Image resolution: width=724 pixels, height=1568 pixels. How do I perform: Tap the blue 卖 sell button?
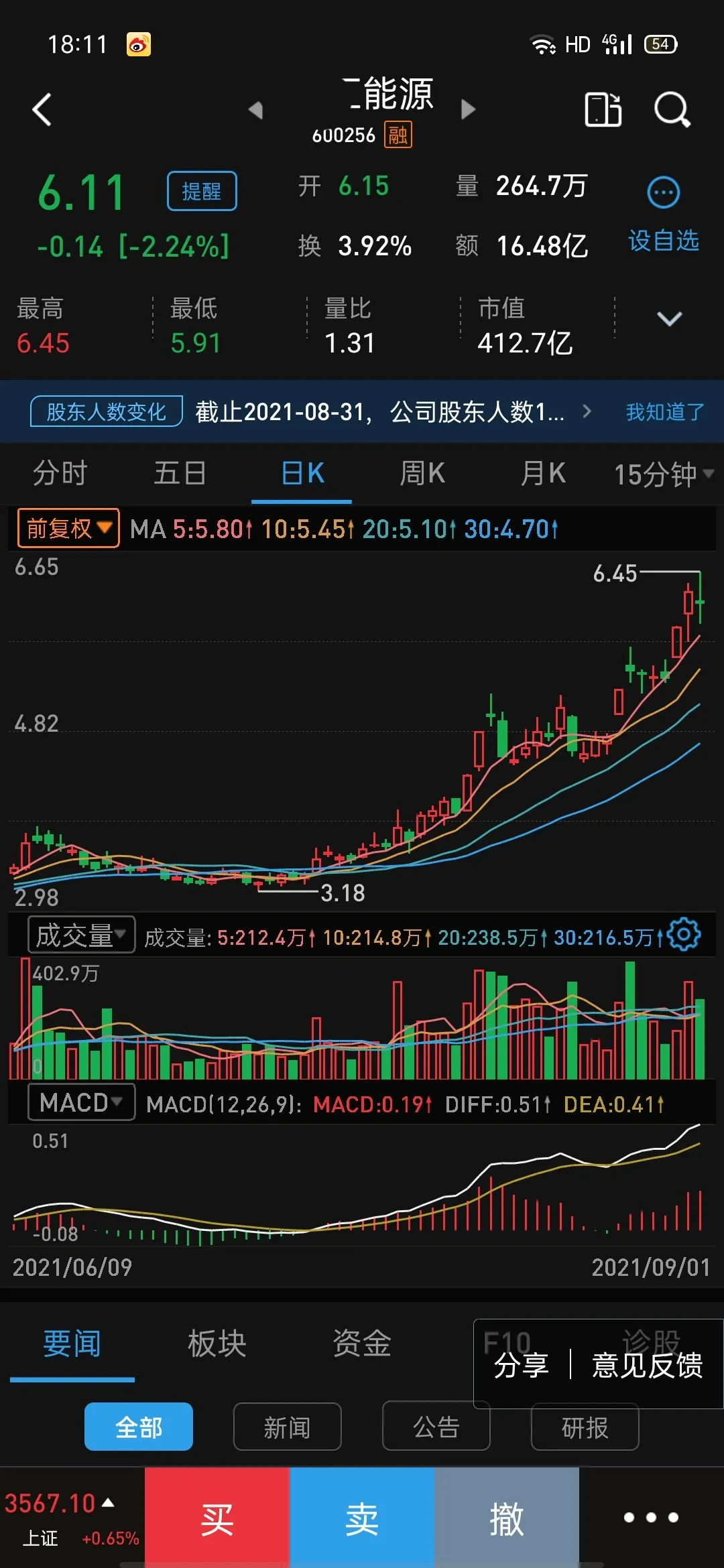coord(362,1518)
